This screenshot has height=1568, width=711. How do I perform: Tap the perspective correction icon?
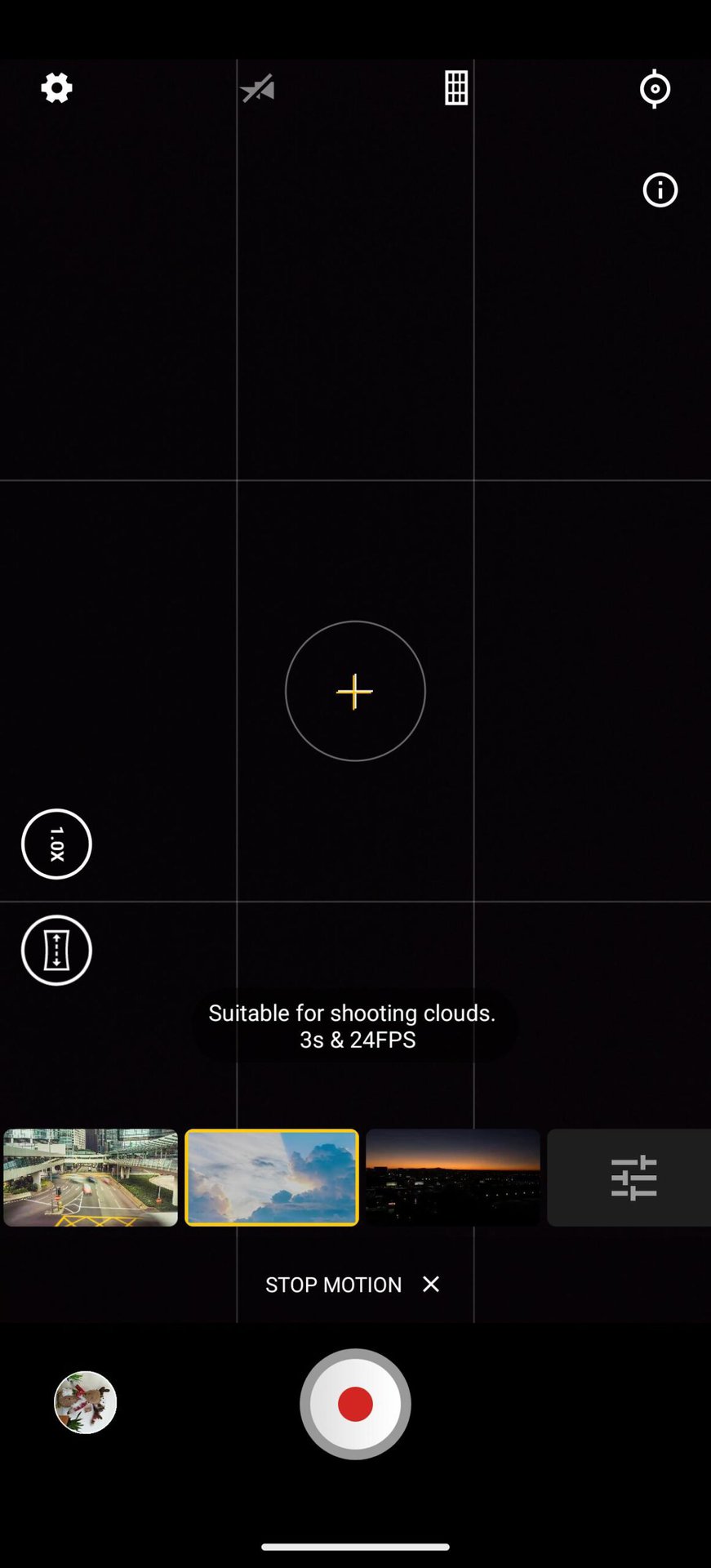56,950
